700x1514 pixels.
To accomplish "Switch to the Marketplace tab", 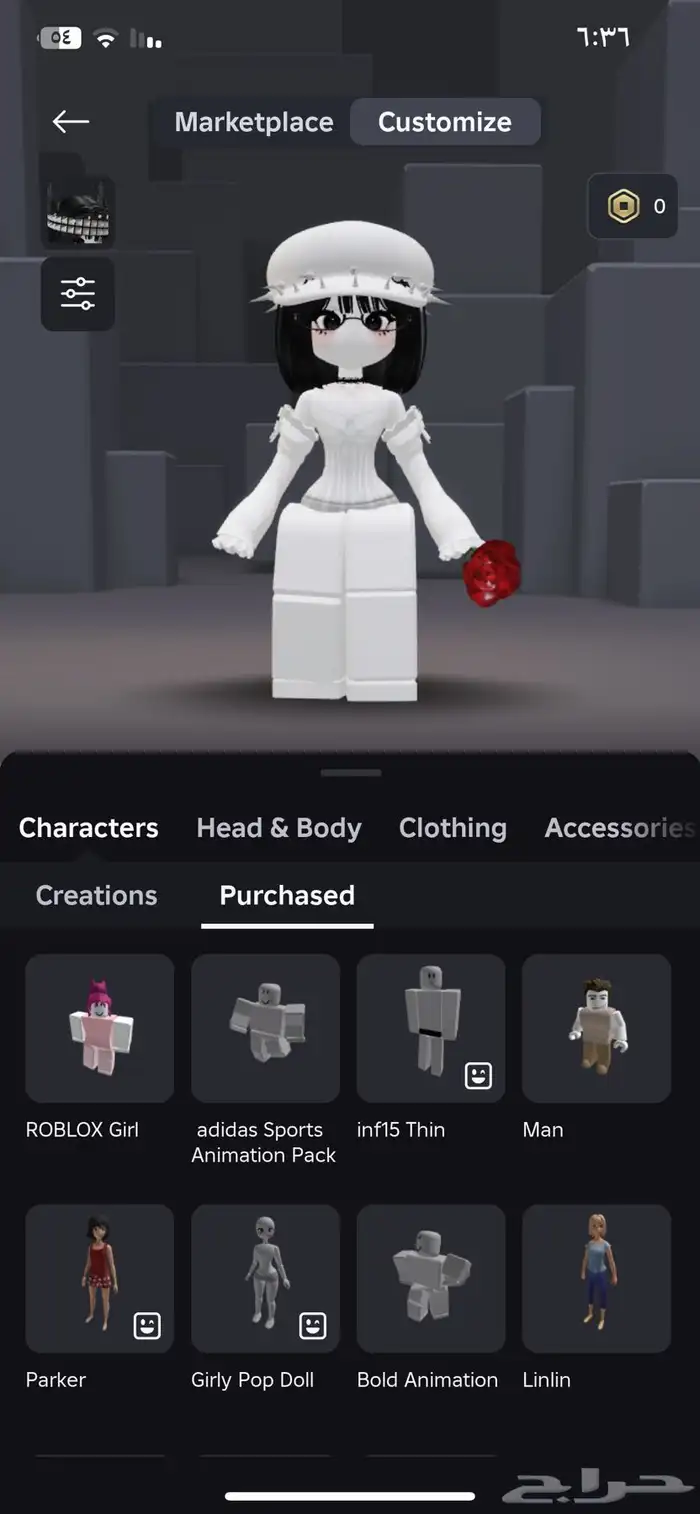I will pos(254,122).
